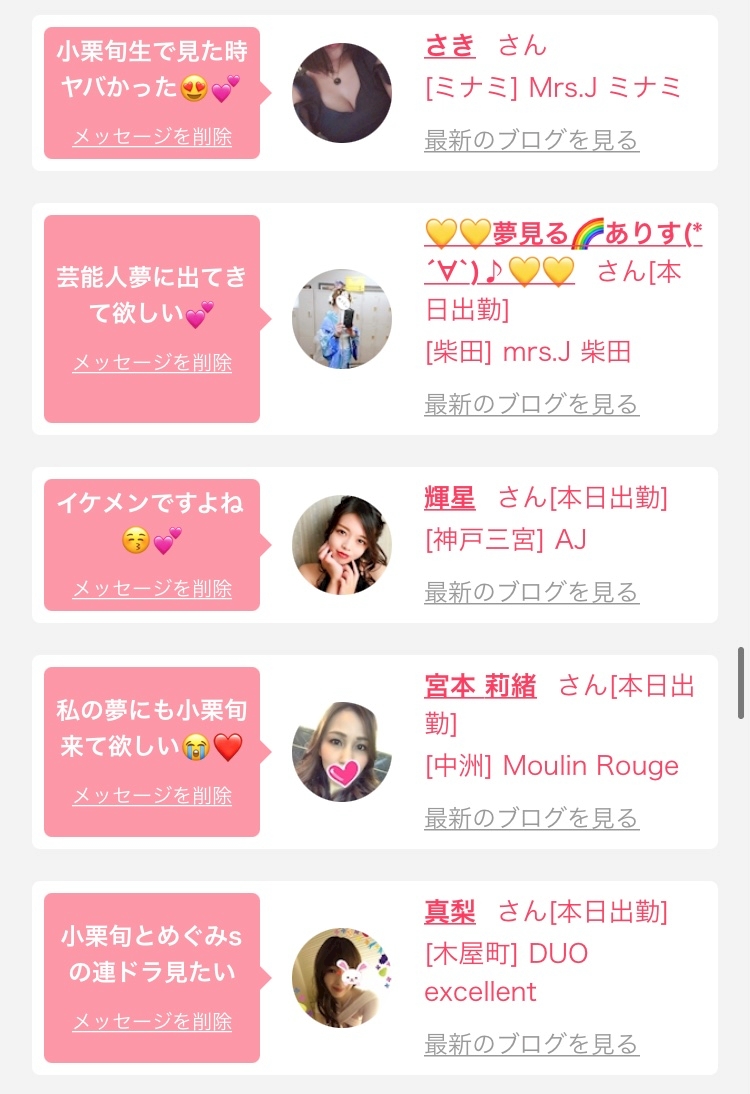Delete the 連ドラ見たい message
750x1094 pixels.
[152, 1021]
